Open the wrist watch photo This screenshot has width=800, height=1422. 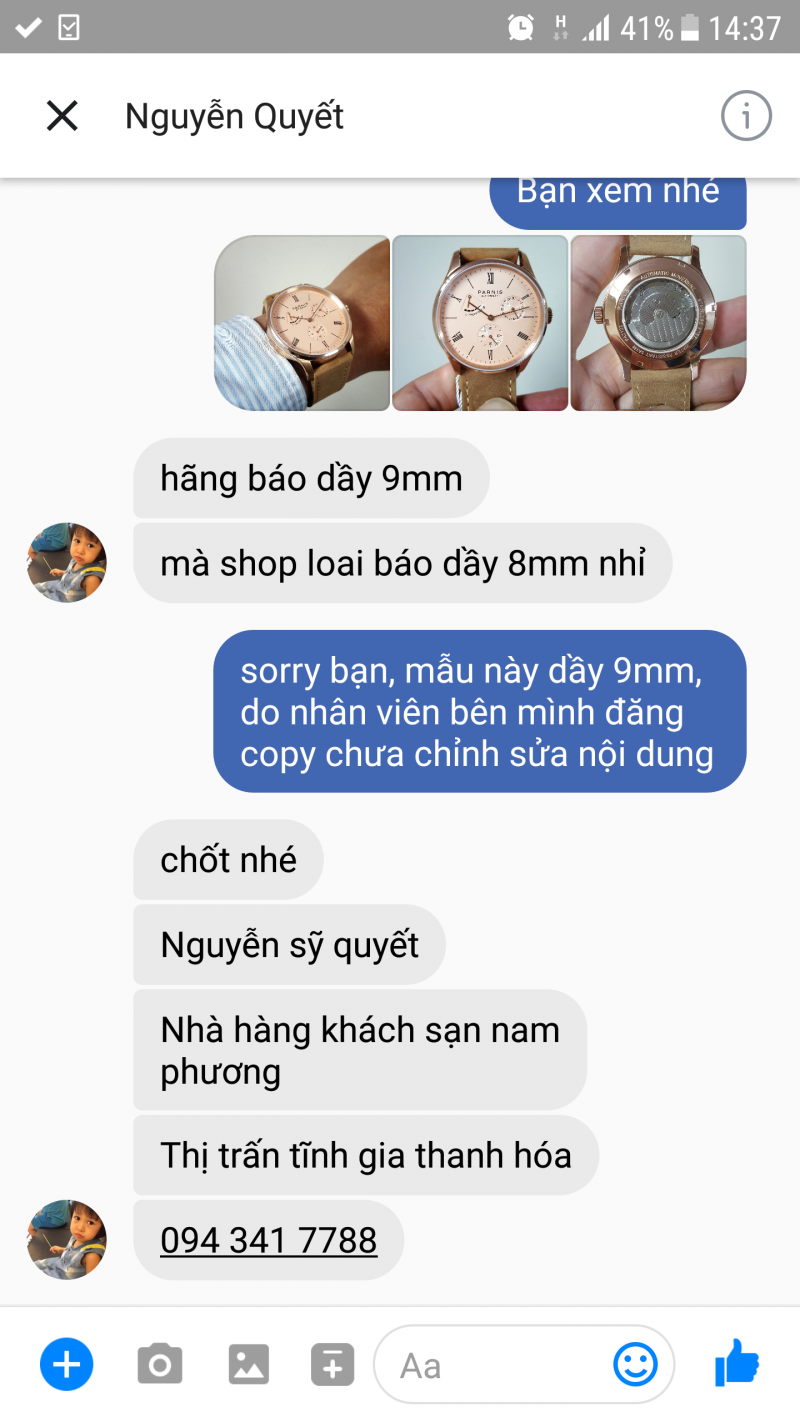pos(302,323)
